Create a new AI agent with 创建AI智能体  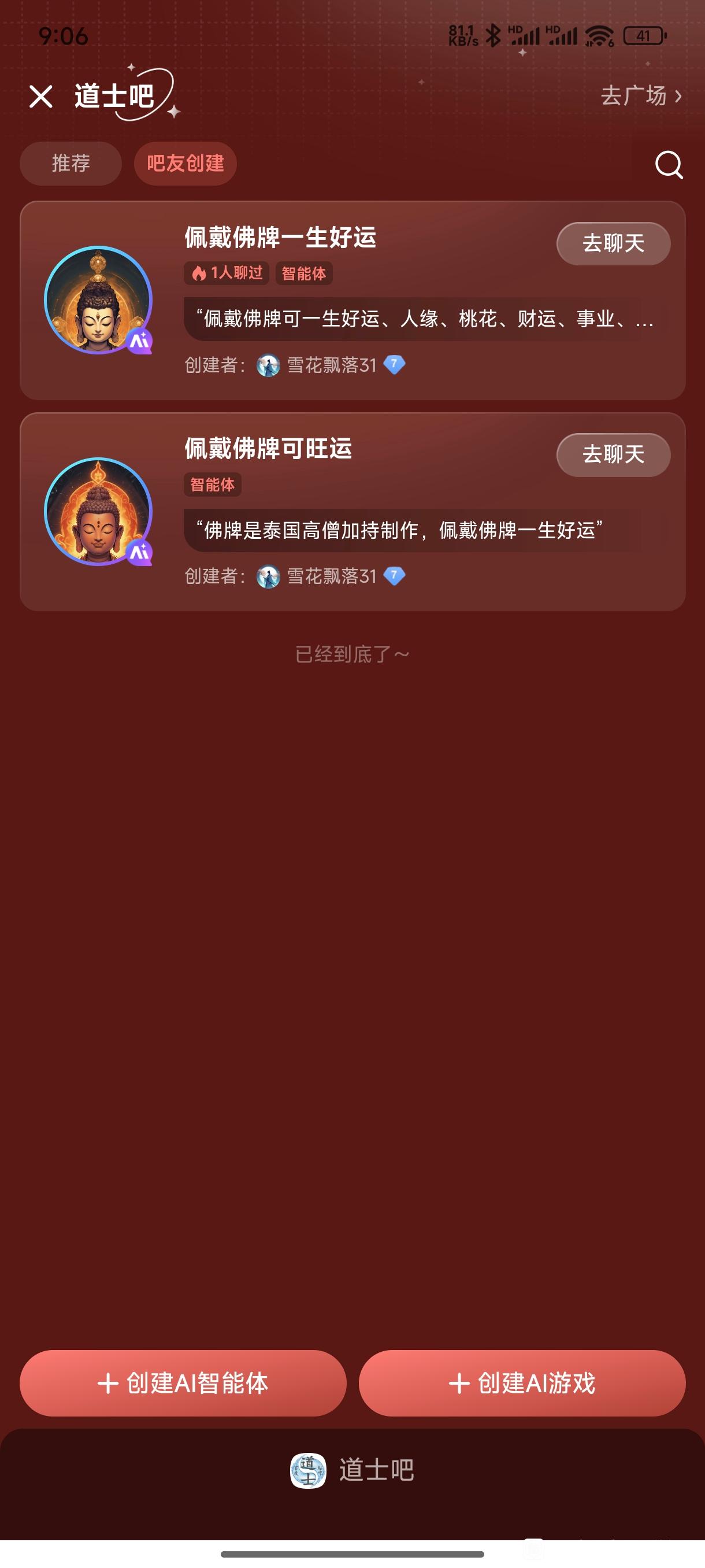click(x=183, y=1383)
